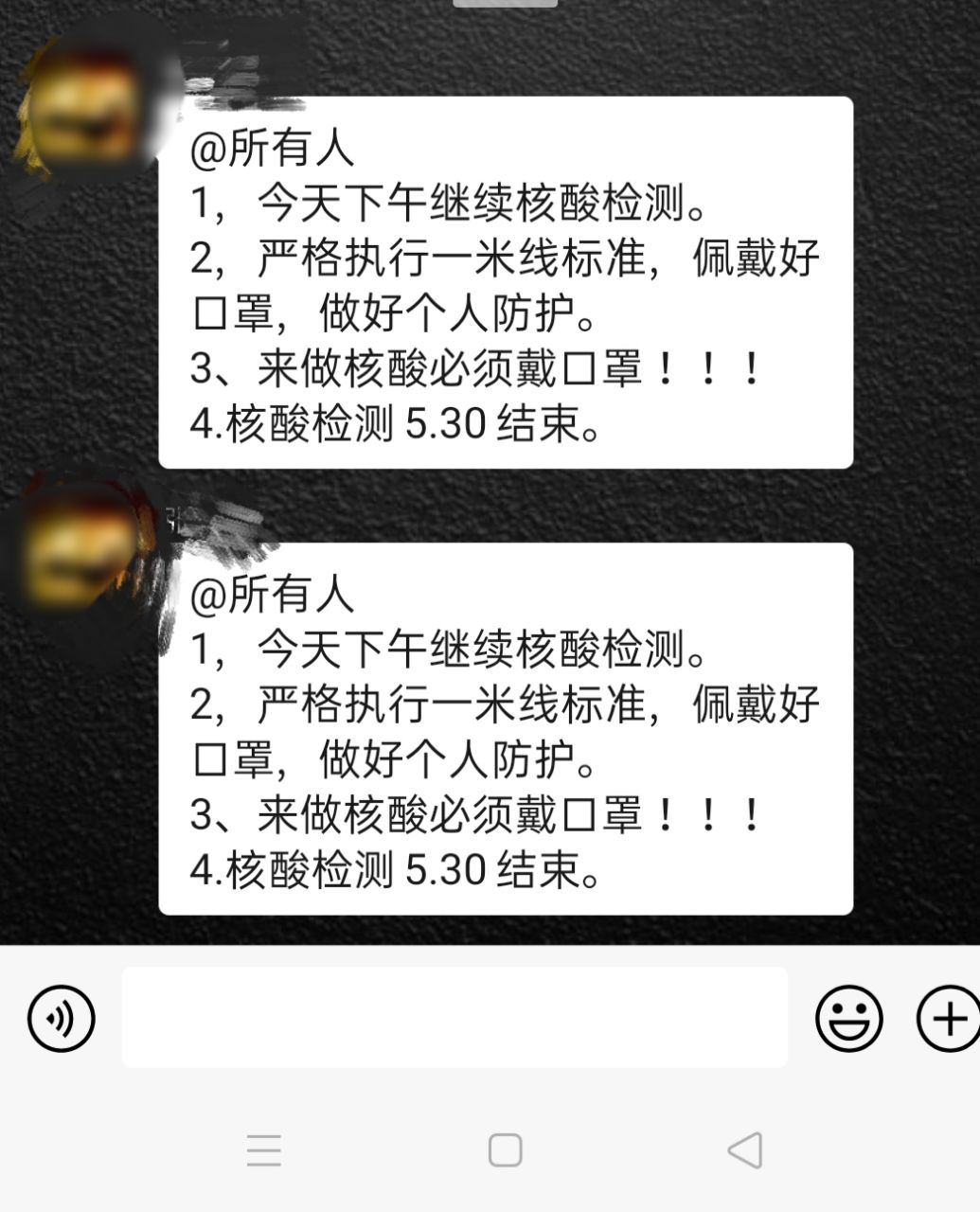This screenshot has height=1212, width=980.
Task: Focus the message text field
Action: 454,1018
